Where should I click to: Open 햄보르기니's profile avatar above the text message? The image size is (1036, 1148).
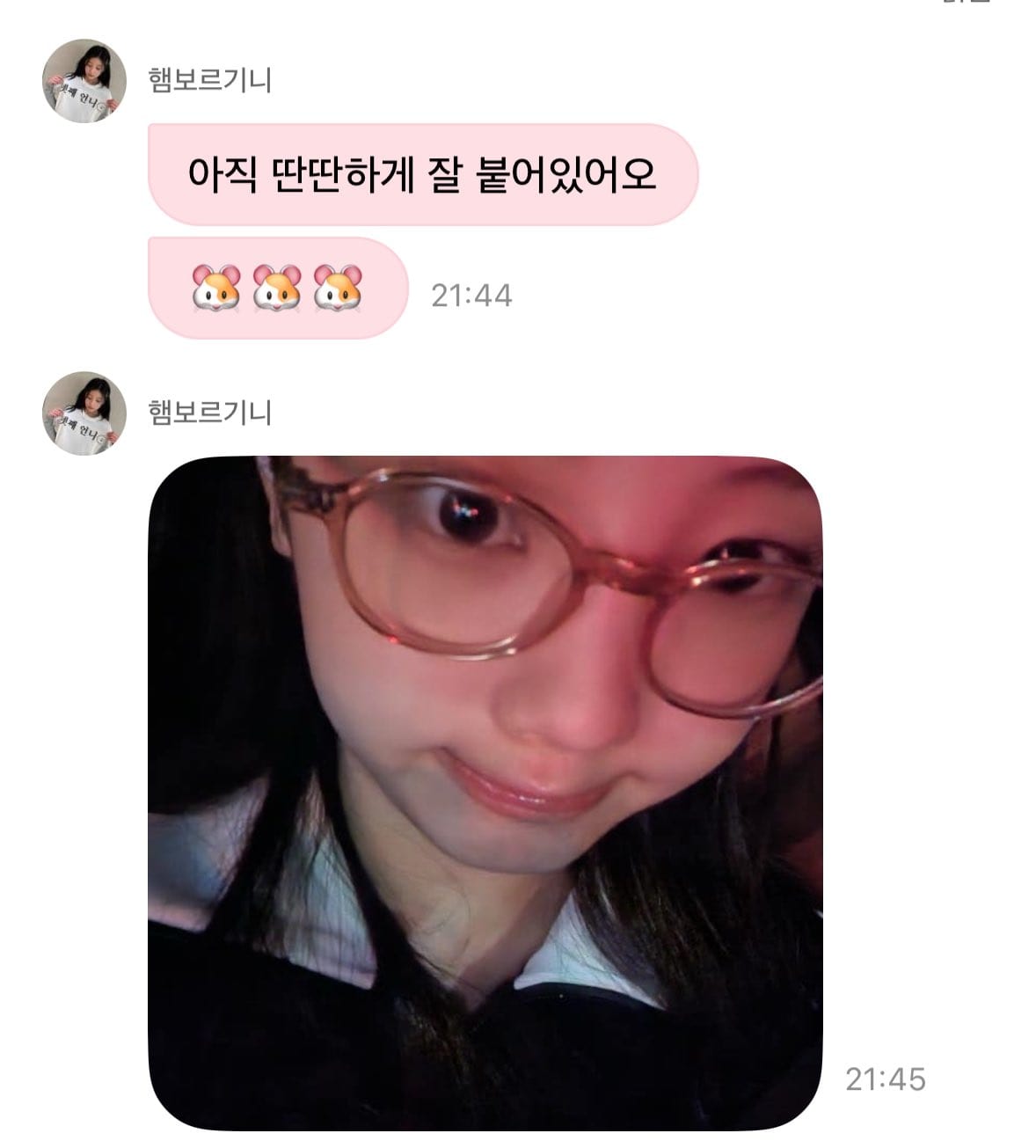point(84,81)
